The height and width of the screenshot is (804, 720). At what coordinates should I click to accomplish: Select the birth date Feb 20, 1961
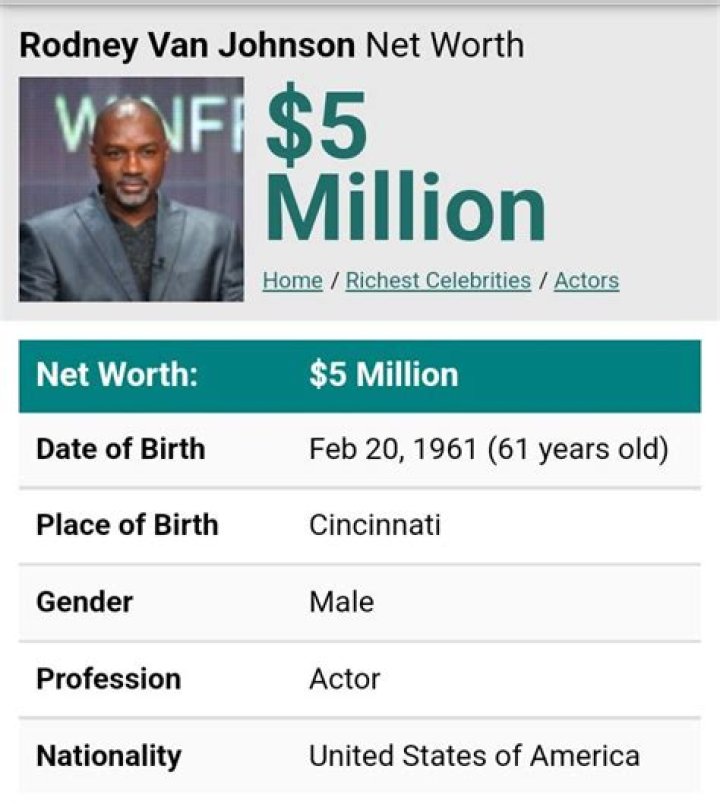(390, 449)
